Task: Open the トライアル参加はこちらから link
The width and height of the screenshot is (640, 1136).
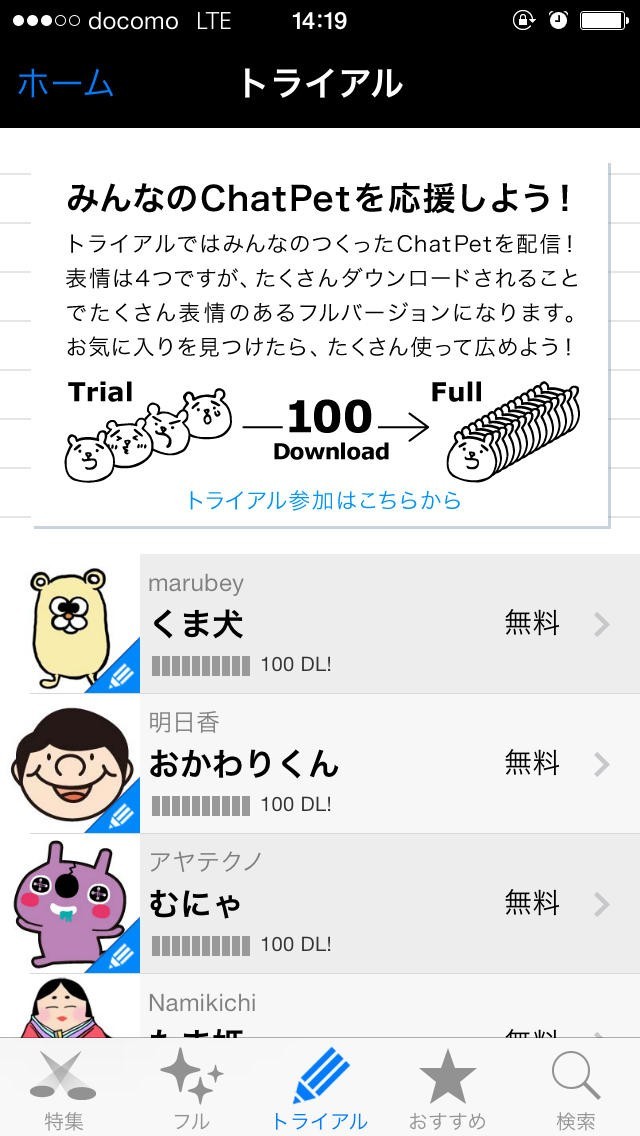Action: point(323,500)
